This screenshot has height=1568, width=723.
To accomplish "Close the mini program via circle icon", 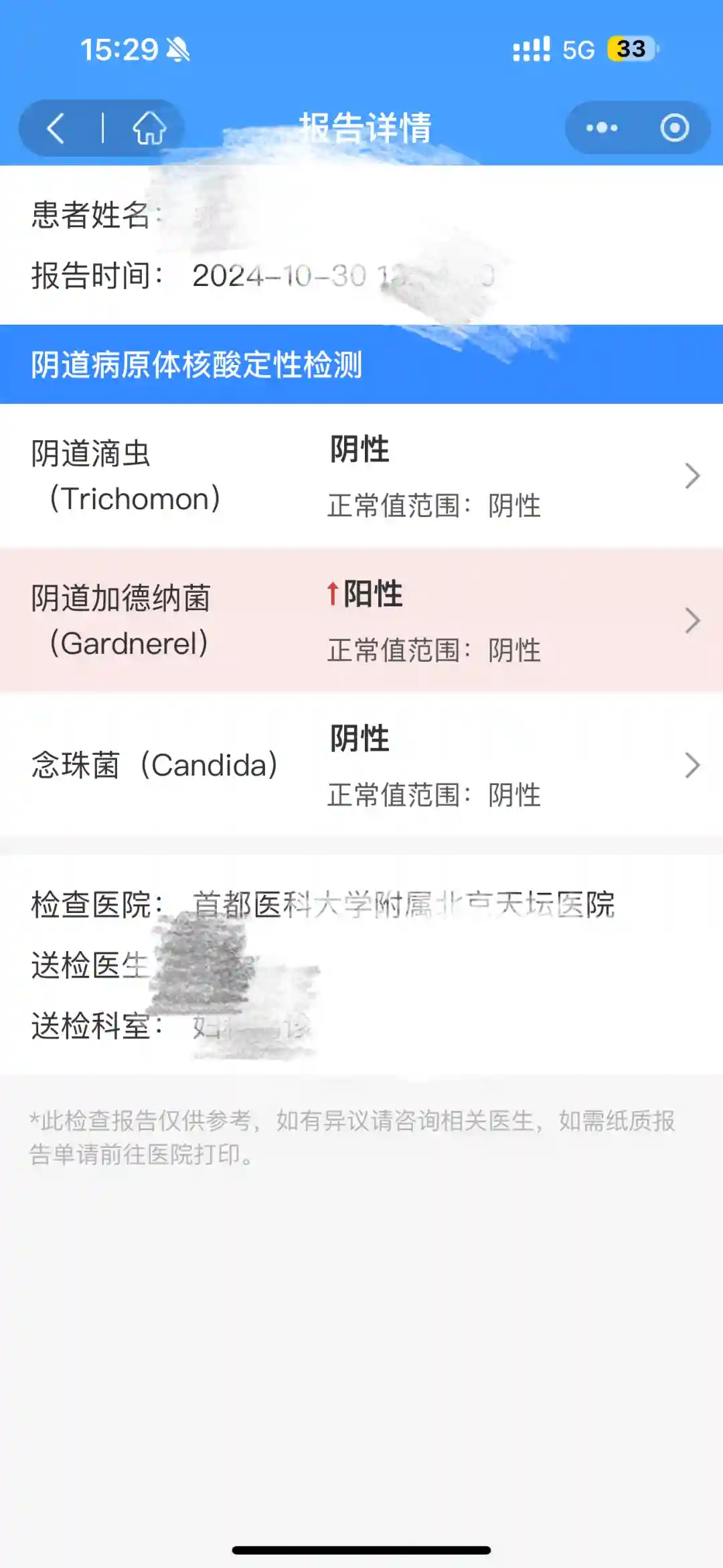I will pos(674,128).
